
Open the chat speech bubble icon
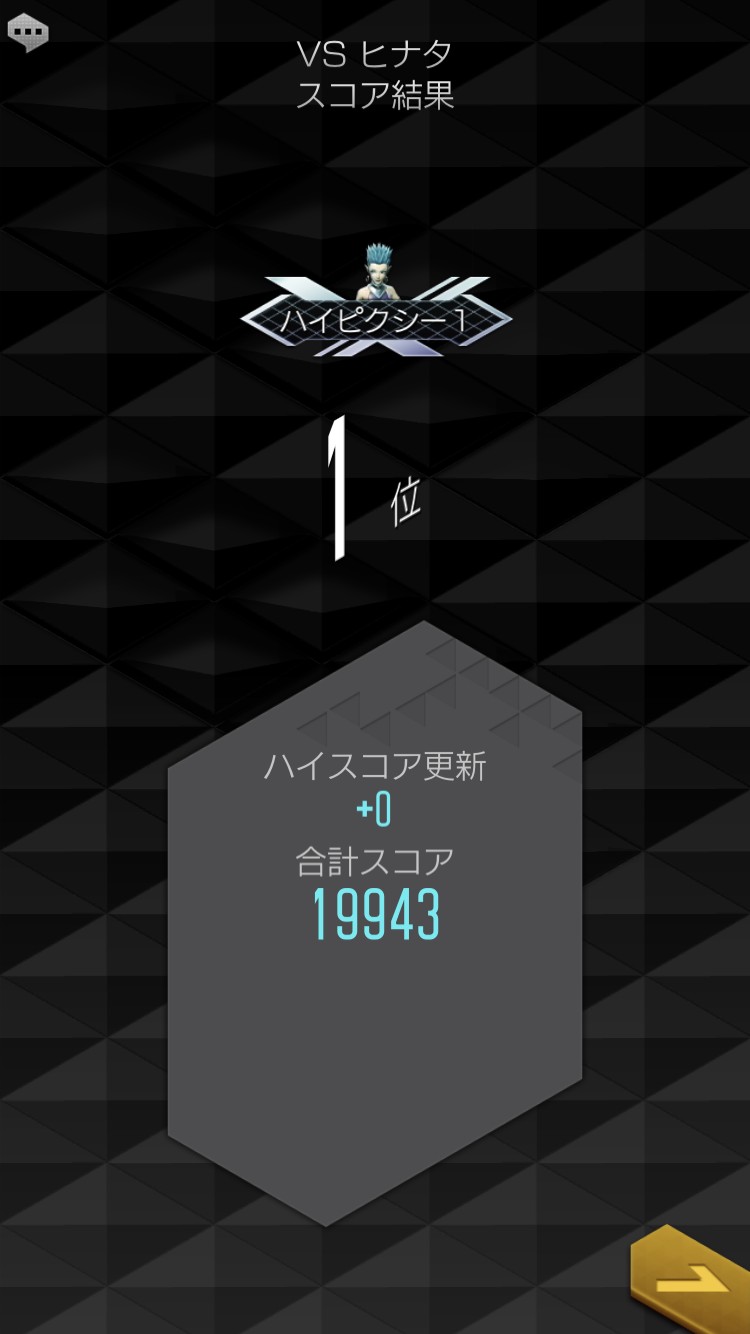coord(28,33)
